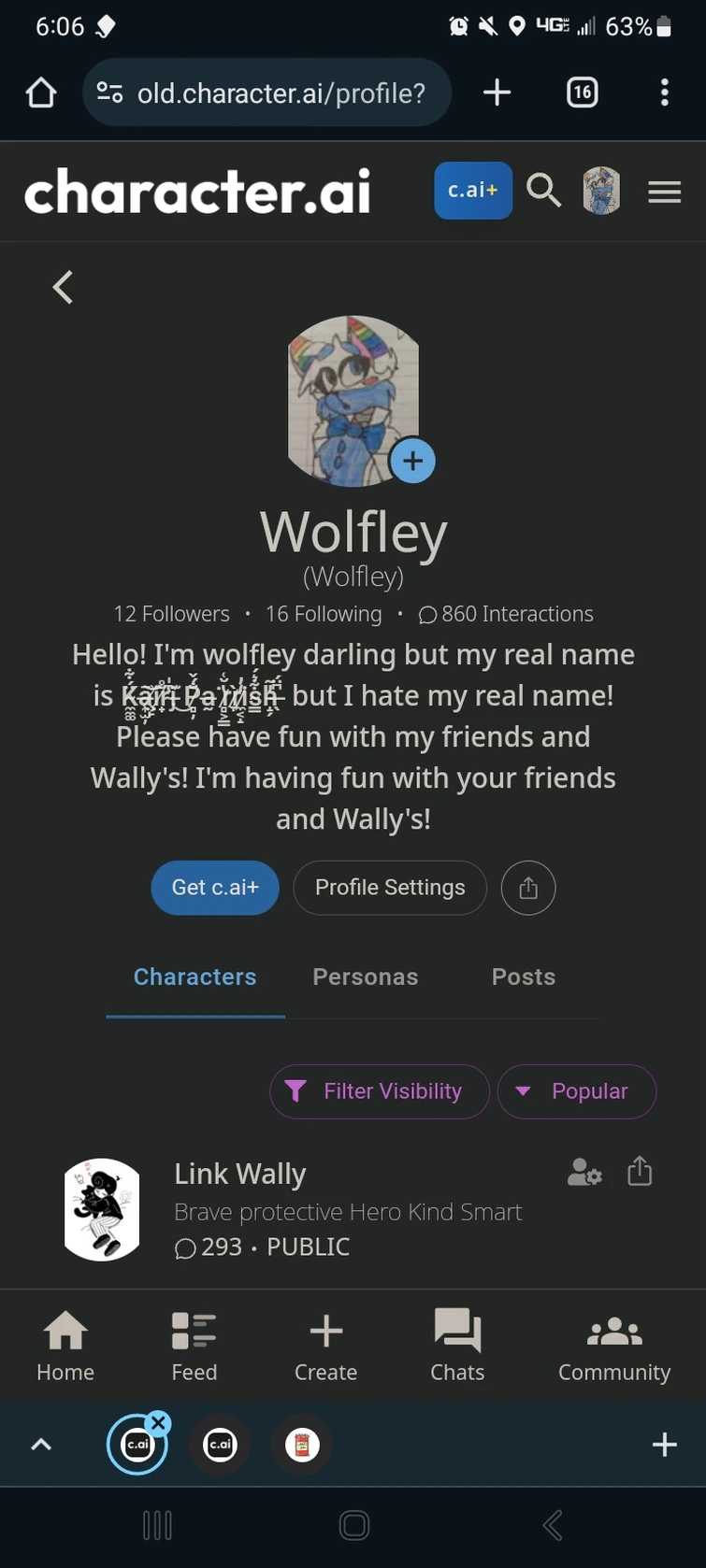This screenshot has width=706, height=1568.
Task: Tap the share icon below the bio
Action: click(x=528, y=888)
